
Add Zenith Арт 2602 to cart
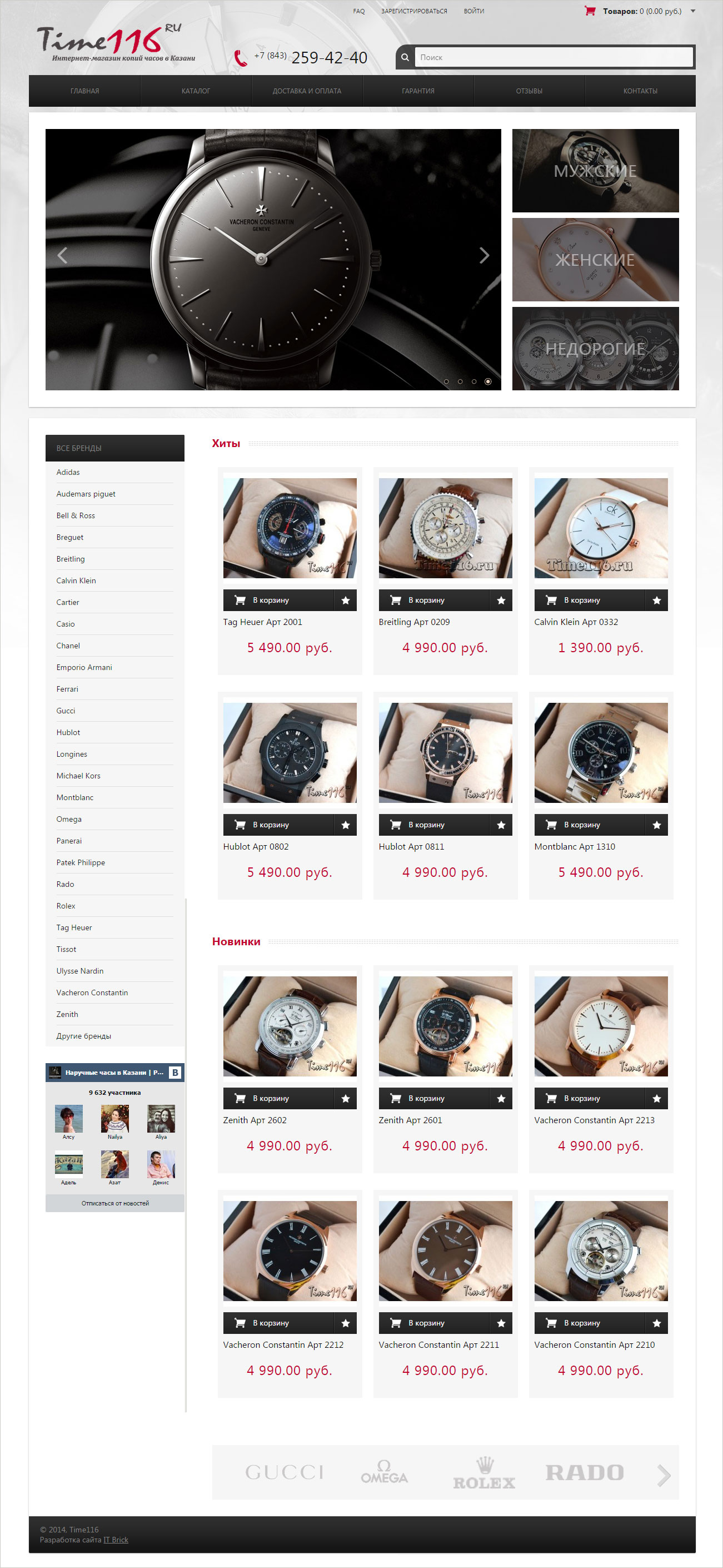click(278, 1098)
